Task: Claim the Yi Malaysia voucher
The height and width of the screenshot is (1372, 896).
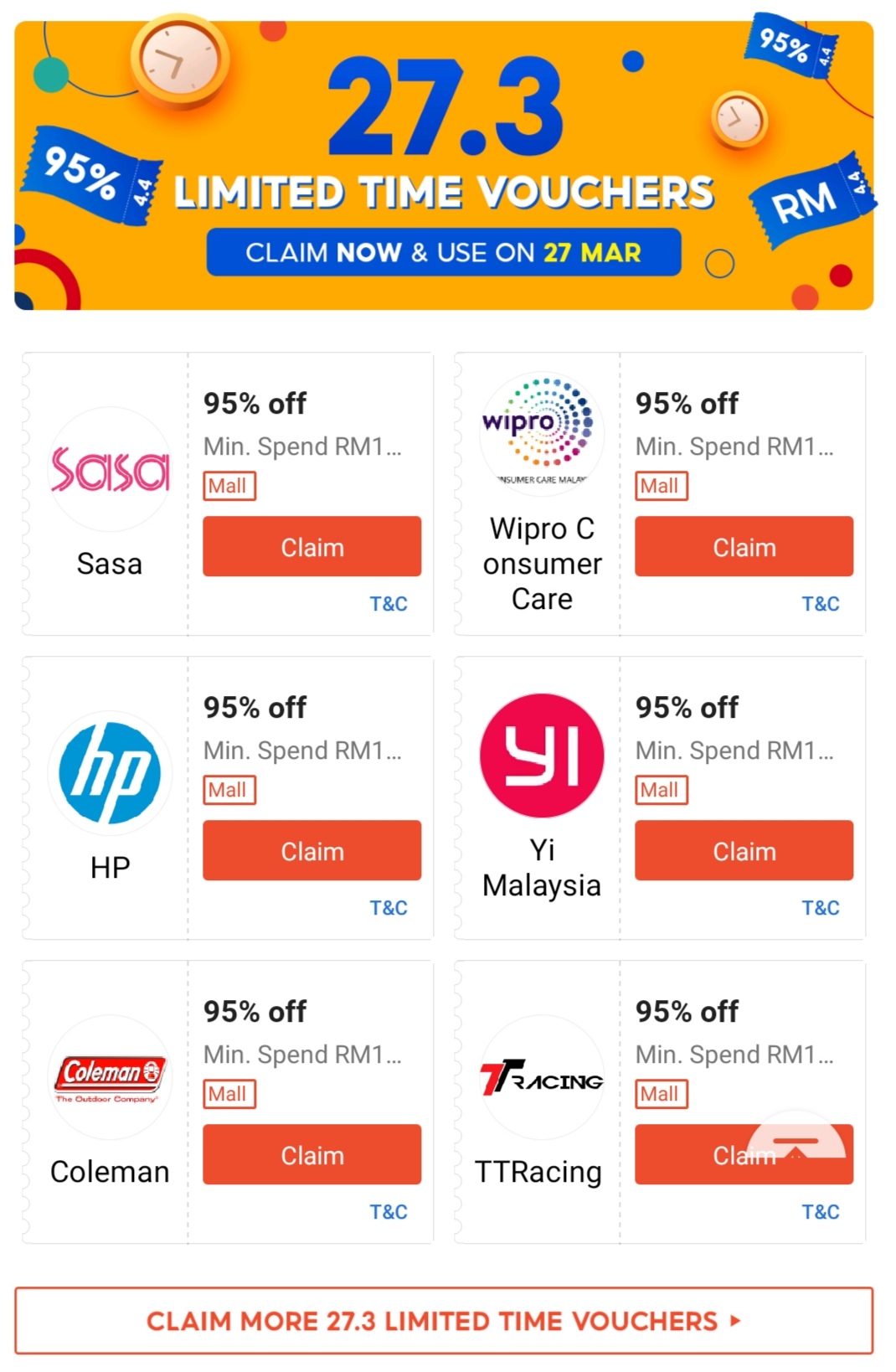Action: (744, 850)
